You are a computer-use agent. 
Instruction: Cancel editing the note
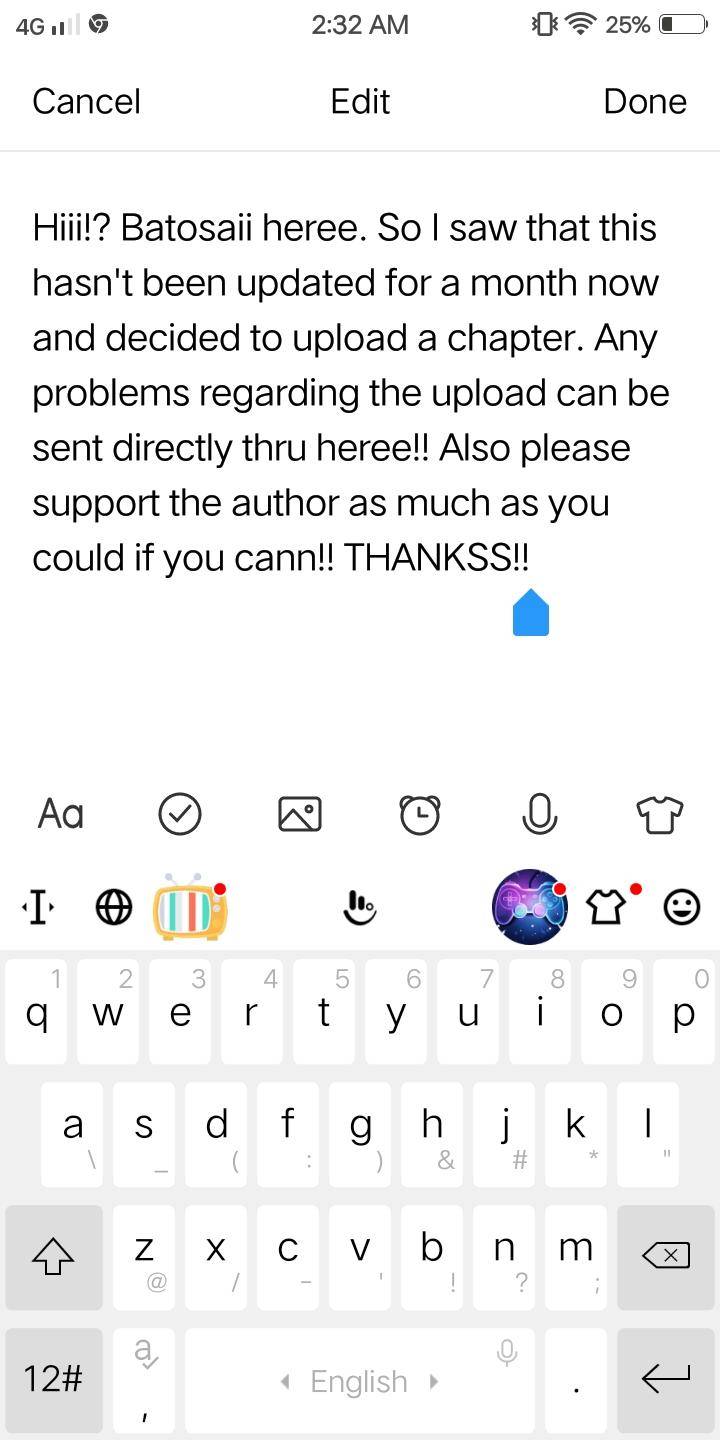86,101
